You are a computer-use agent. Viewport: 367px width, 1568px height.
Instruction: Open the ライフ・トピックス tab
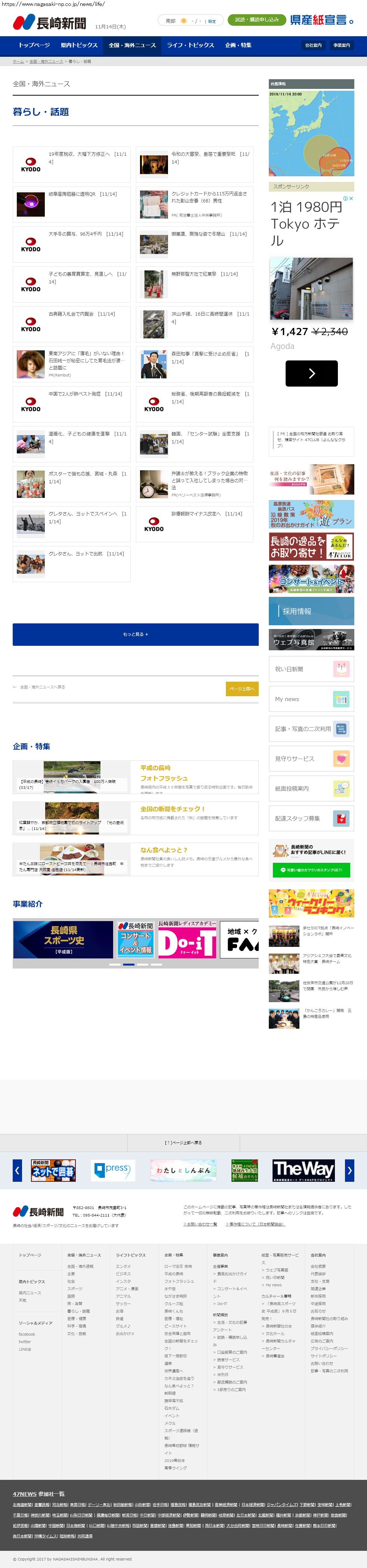click(190, 45)
